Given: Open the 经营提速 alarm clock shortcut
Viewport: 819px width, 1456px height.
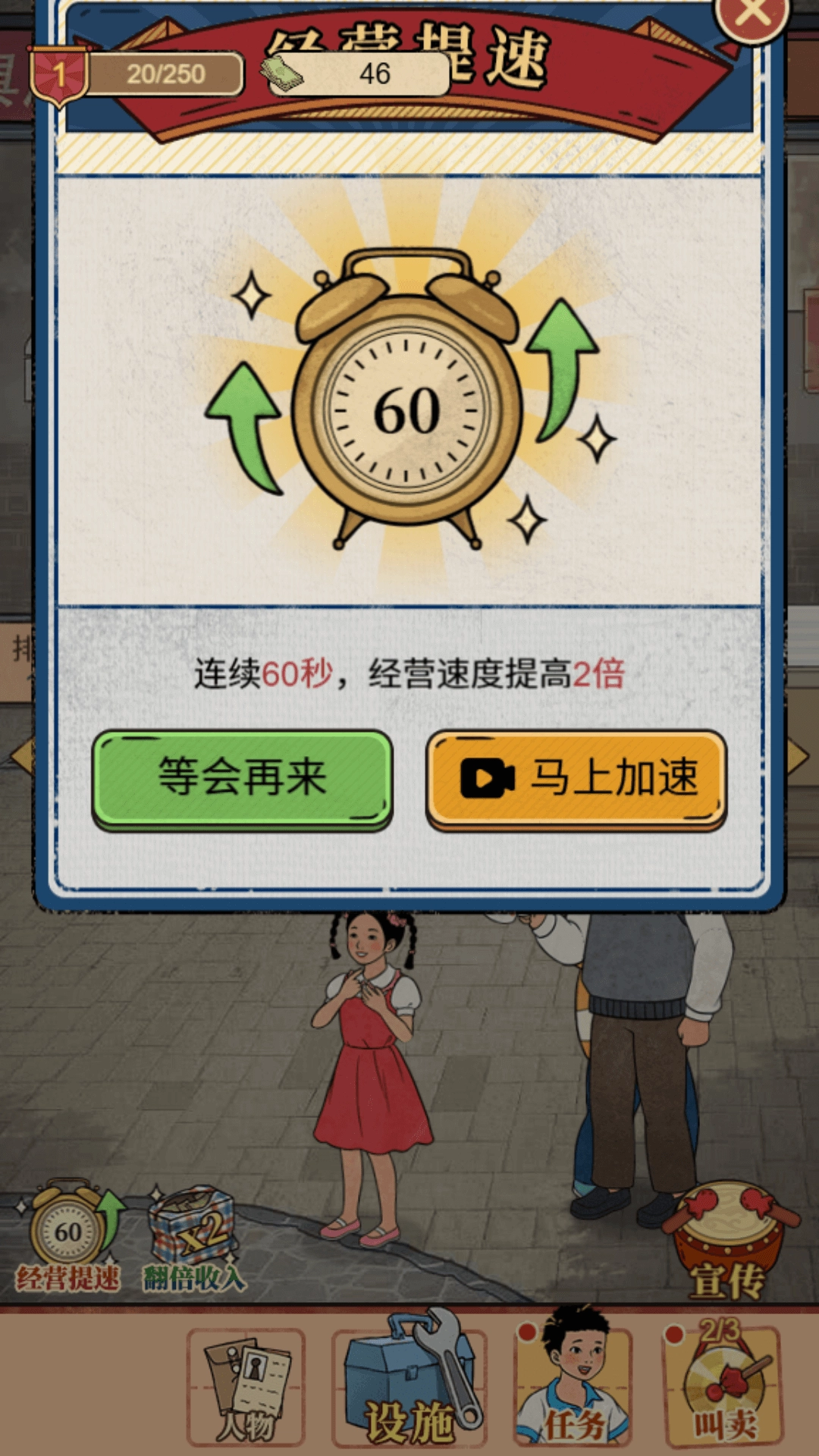Looking at the screenshot, I should pyautogui.click(x=68, y=1236).
